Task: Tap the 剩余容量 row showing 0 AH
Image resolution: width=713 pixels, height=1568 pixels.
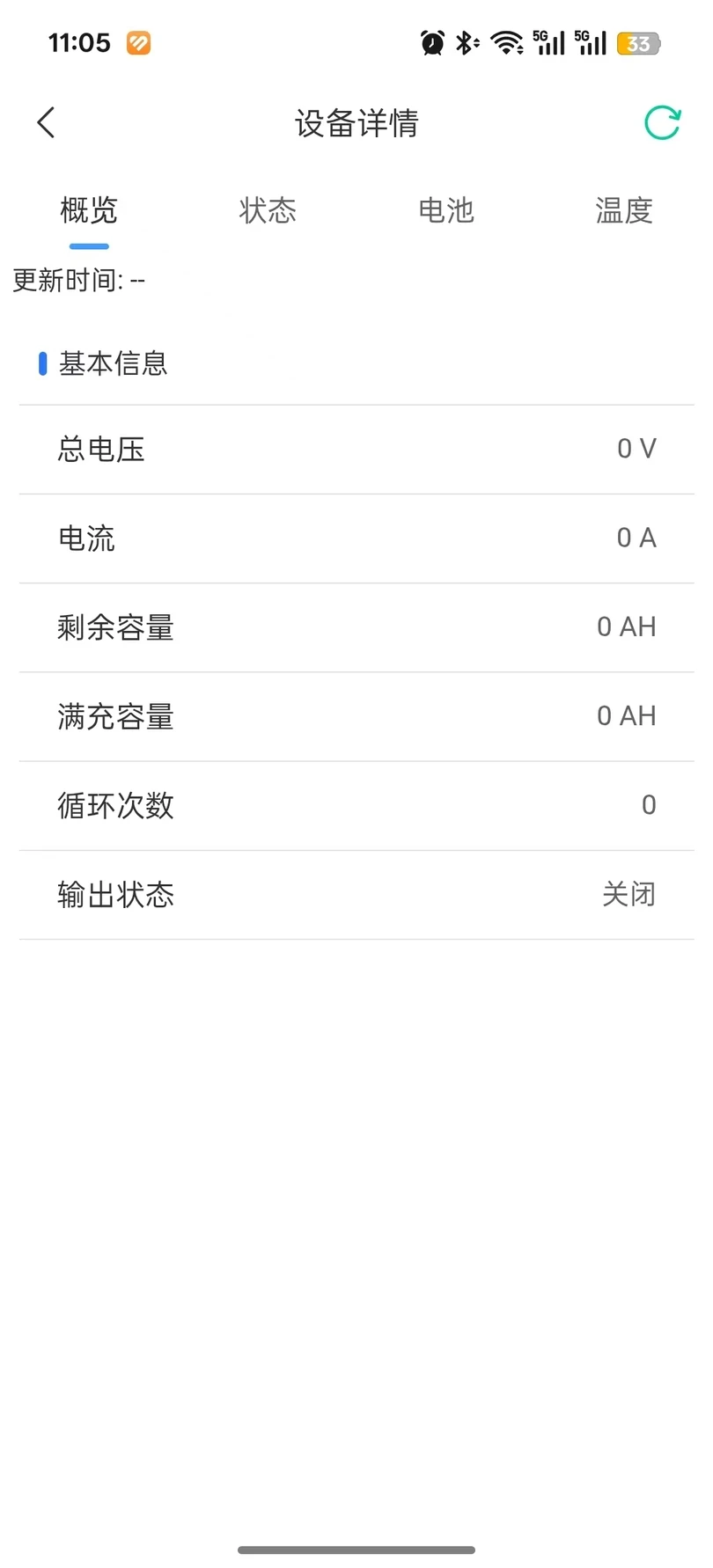Action: tap(356, 627)
